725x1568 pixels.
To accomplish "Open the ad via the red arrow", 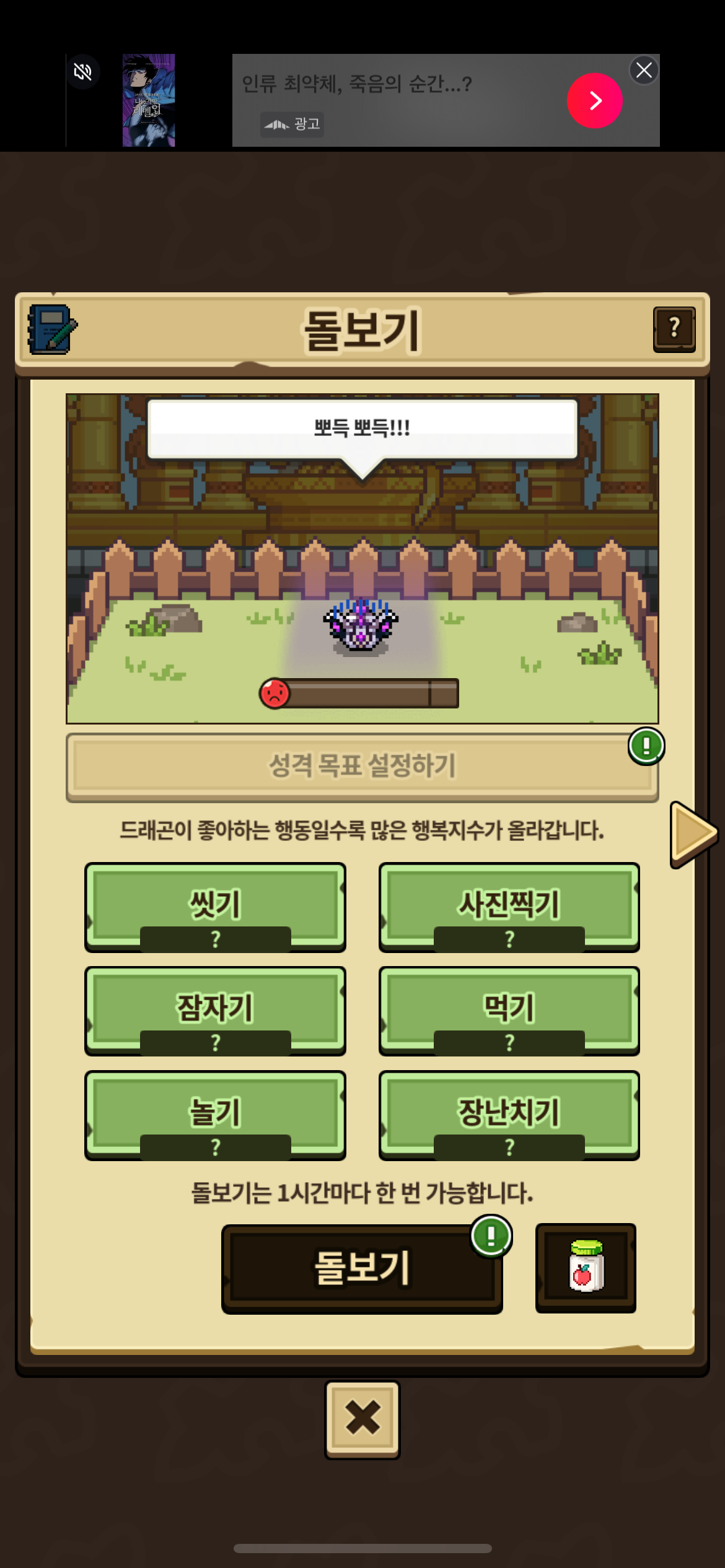I will [594, 100].
